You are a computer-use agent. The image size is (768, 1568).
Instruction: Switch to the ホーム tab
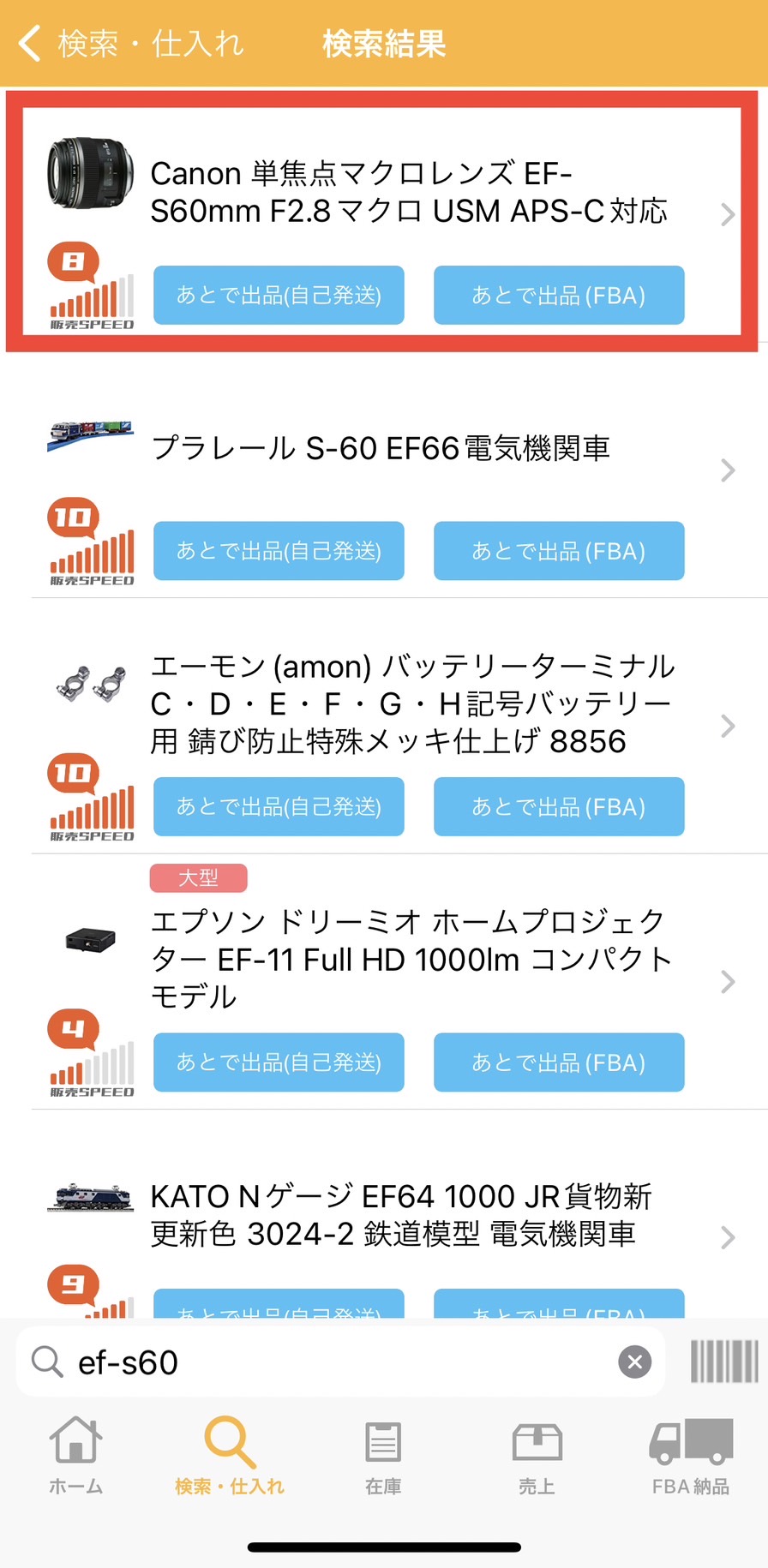75,1456
